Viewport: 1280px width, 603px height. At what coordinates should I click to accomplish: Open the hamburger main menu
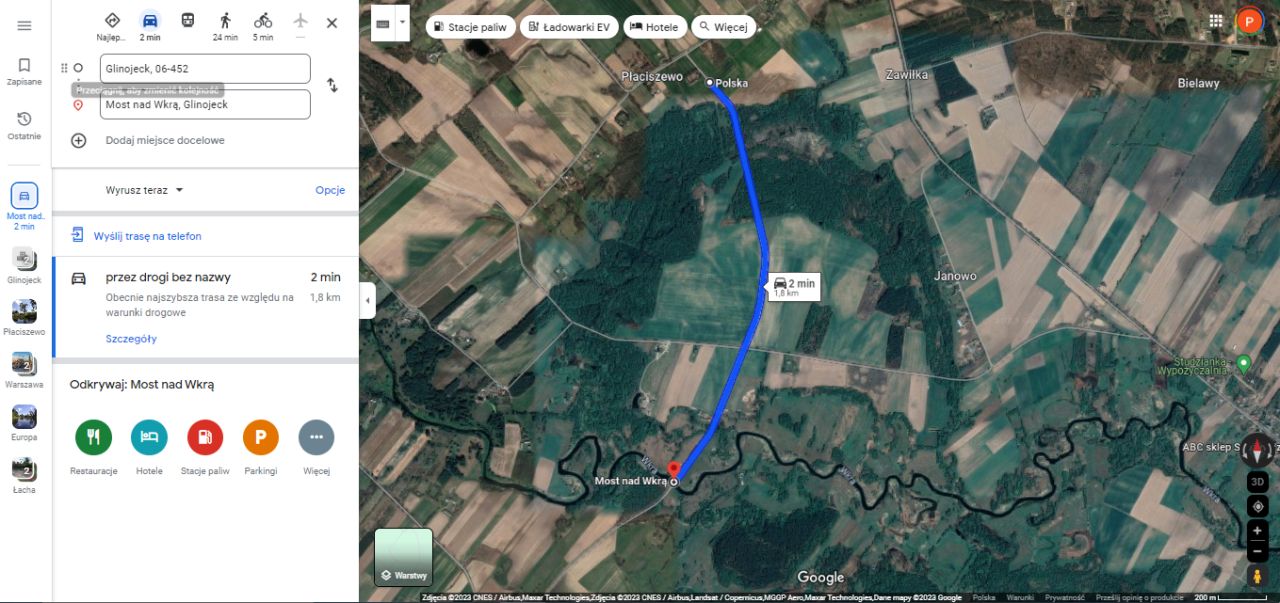point(25,26)
